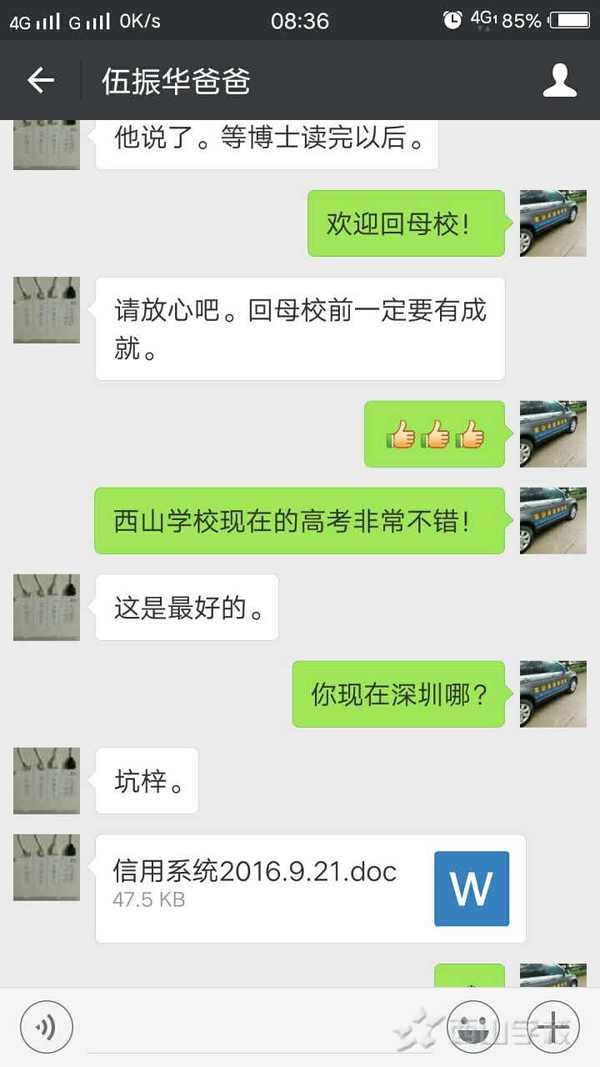Tap own avatar beside 欢迎回母校！ message
This screenshot has height=1067, width=600.
(x=553, y=223)
